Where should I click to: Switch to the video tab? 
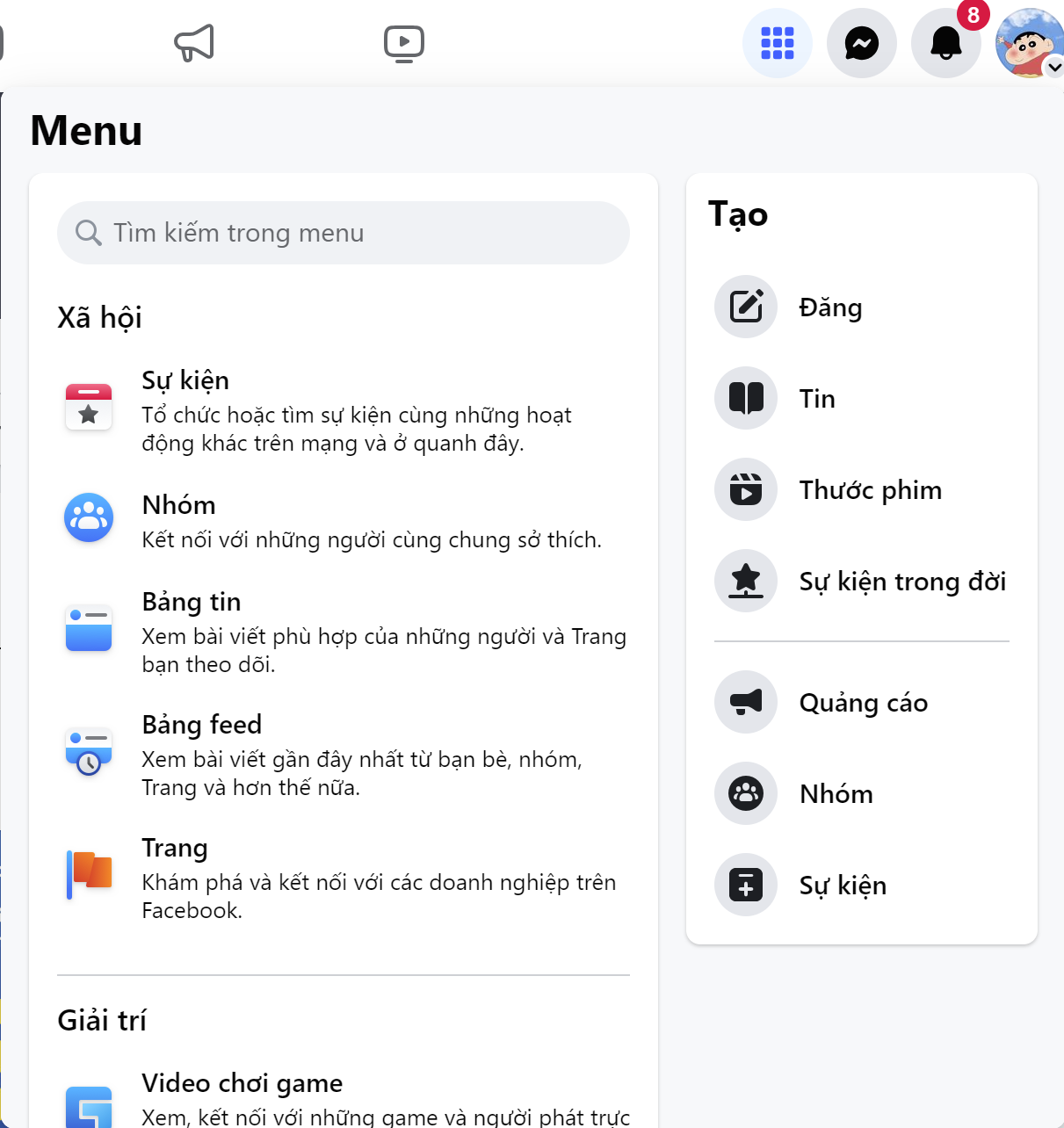pyautogui.click(x=404, y=43)
